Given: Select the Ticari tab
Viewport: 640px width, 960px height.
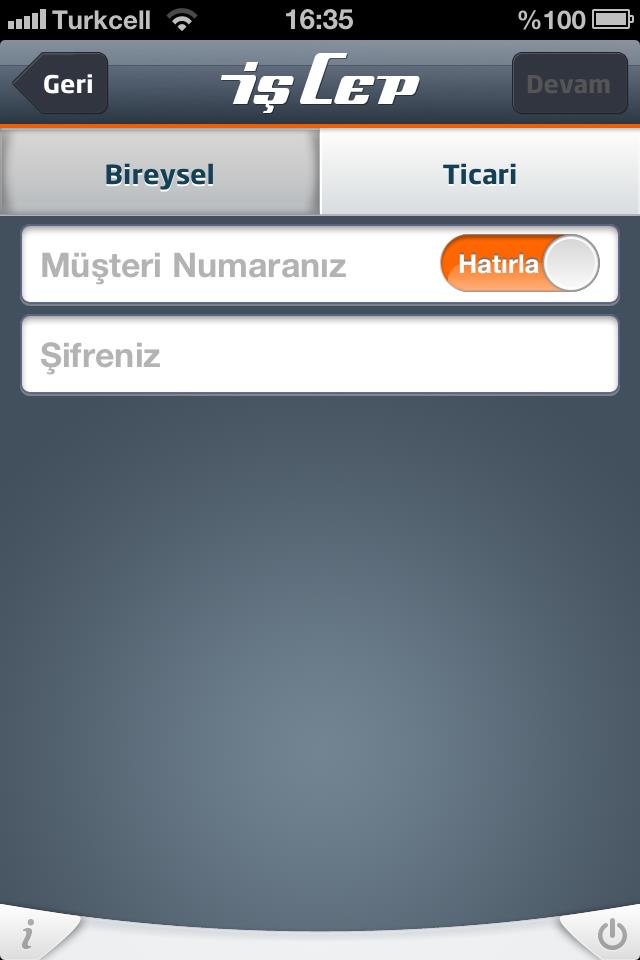Looking at the screenshot, I should click(480, 174).
